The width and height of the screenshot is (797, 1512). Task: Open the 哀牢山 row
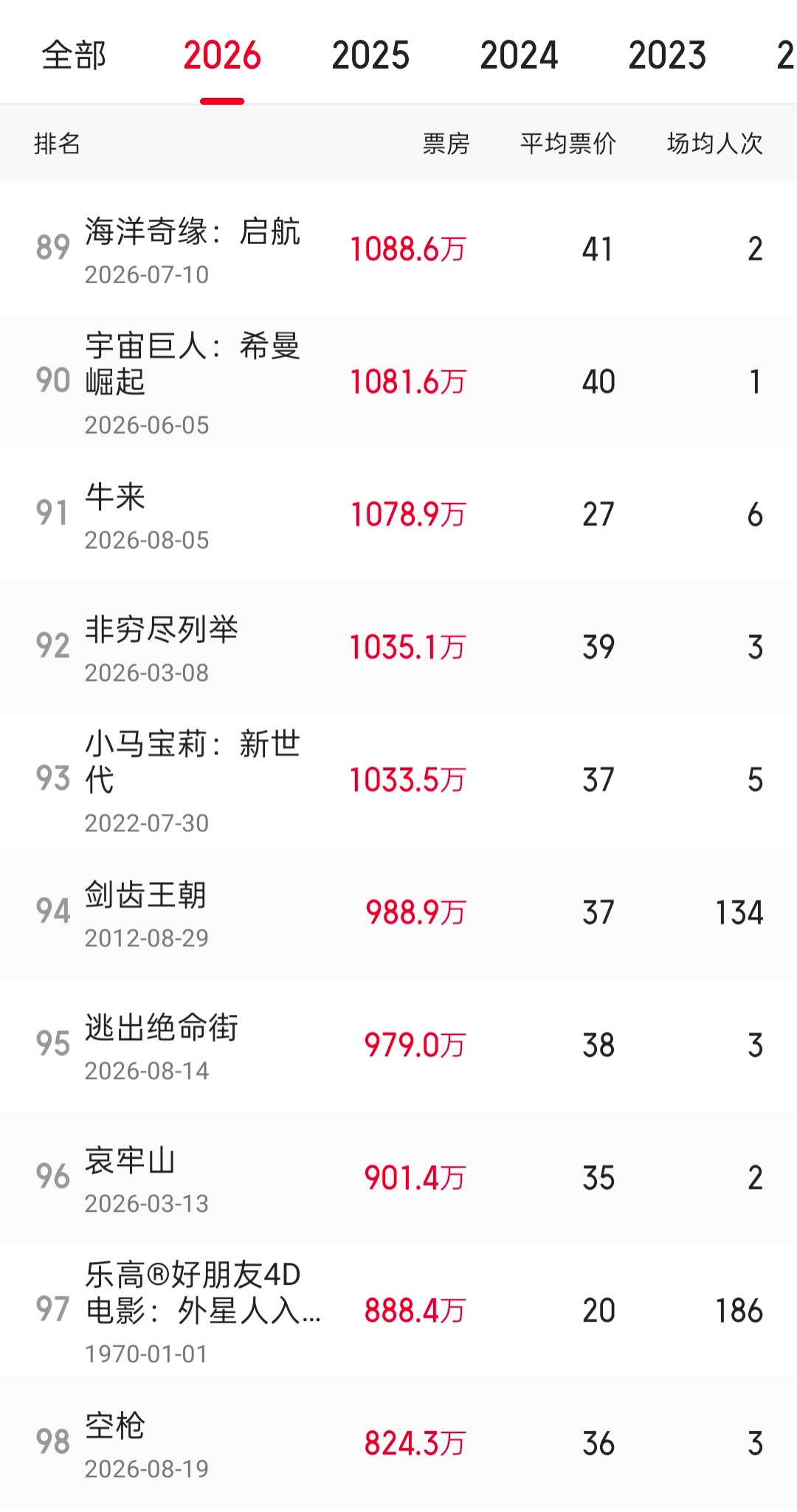click(398, 1179)
